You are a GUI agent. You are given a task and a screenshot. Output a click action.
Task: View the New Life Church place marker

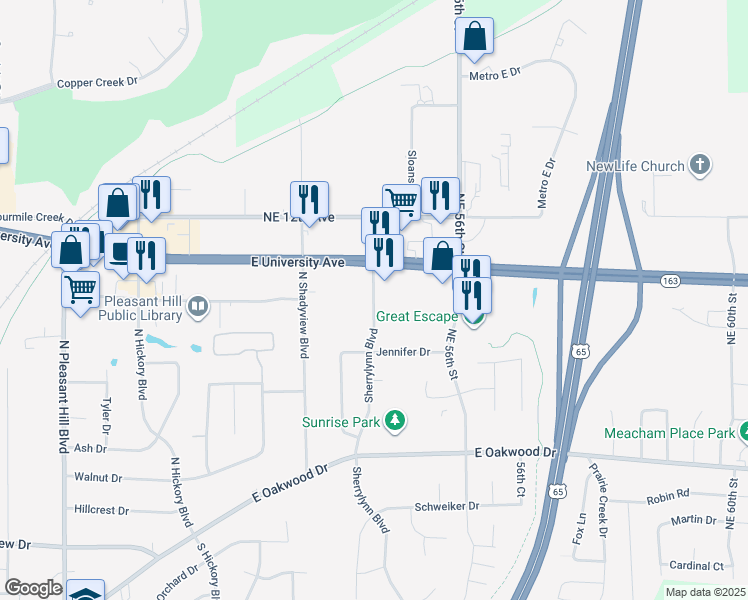click(700, 165)
